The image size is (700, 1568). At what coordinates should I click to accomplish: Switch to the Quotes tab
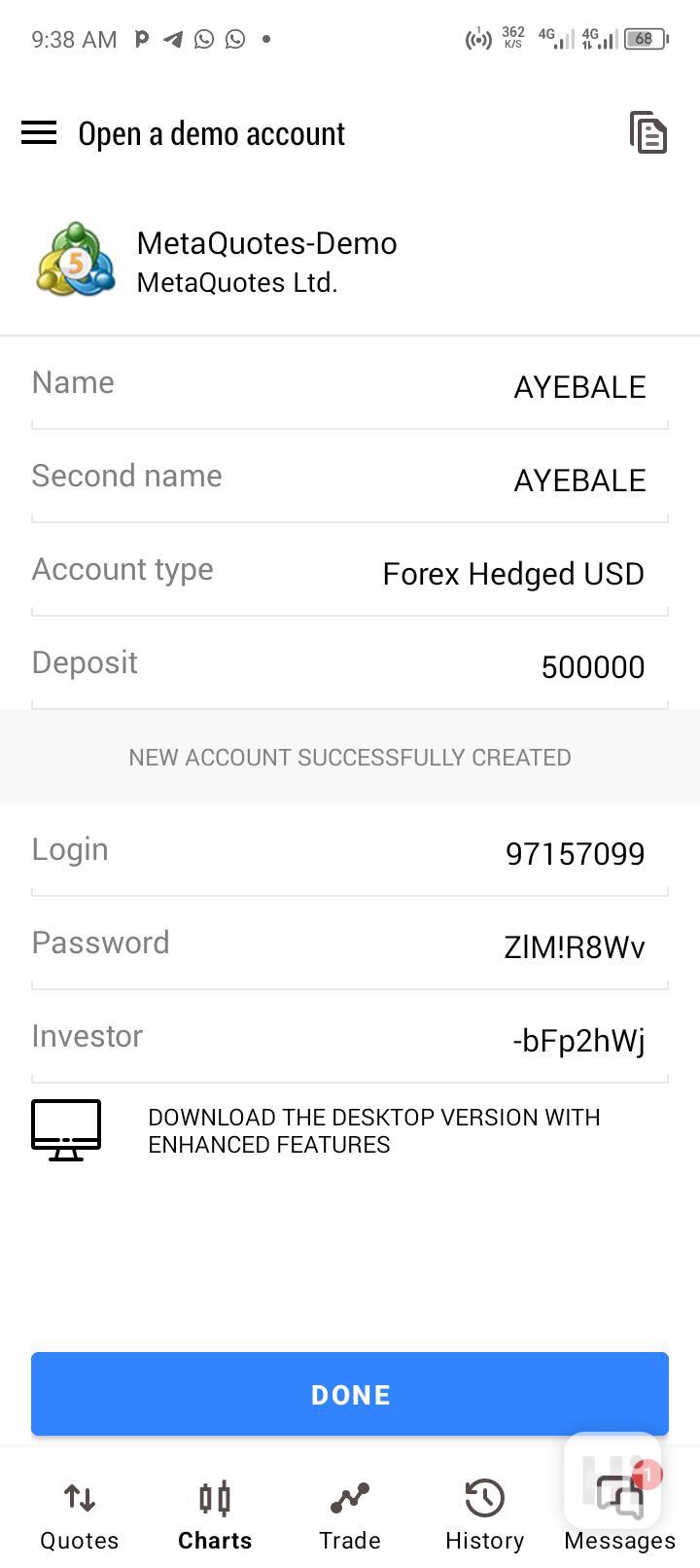point(80,1515)
